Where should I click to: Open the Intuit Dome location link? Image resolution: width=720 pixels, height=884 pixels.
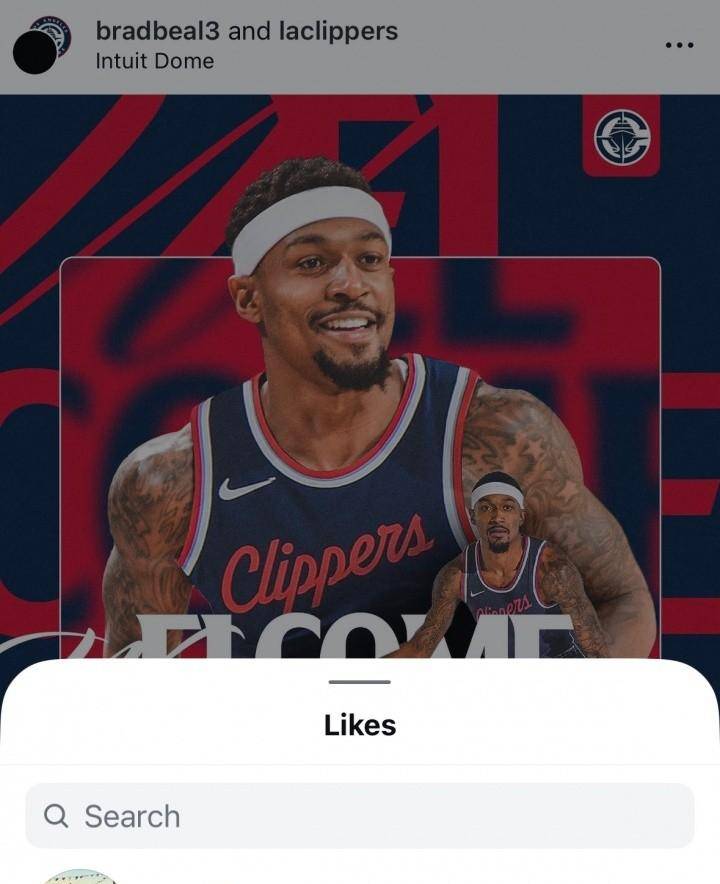coord(154,61)
